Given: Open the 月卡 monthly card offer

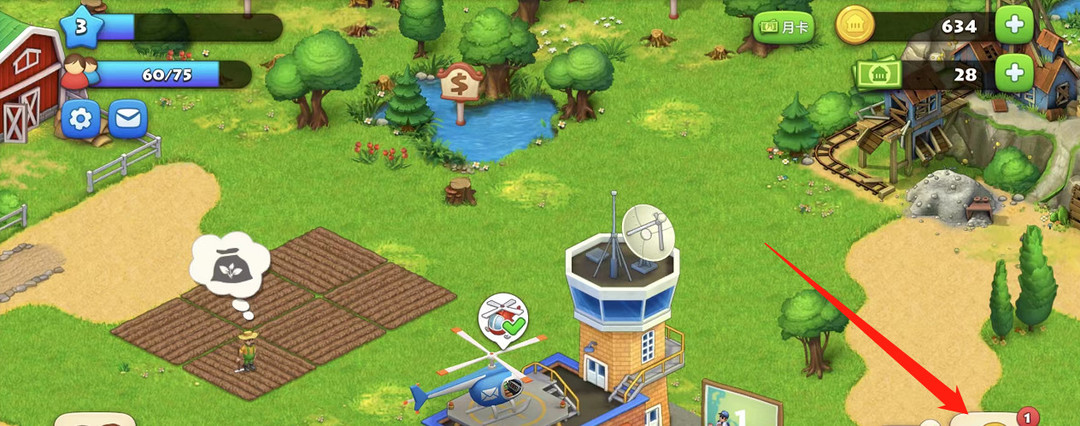Looking at the screenshot, I should pos(784,27).
